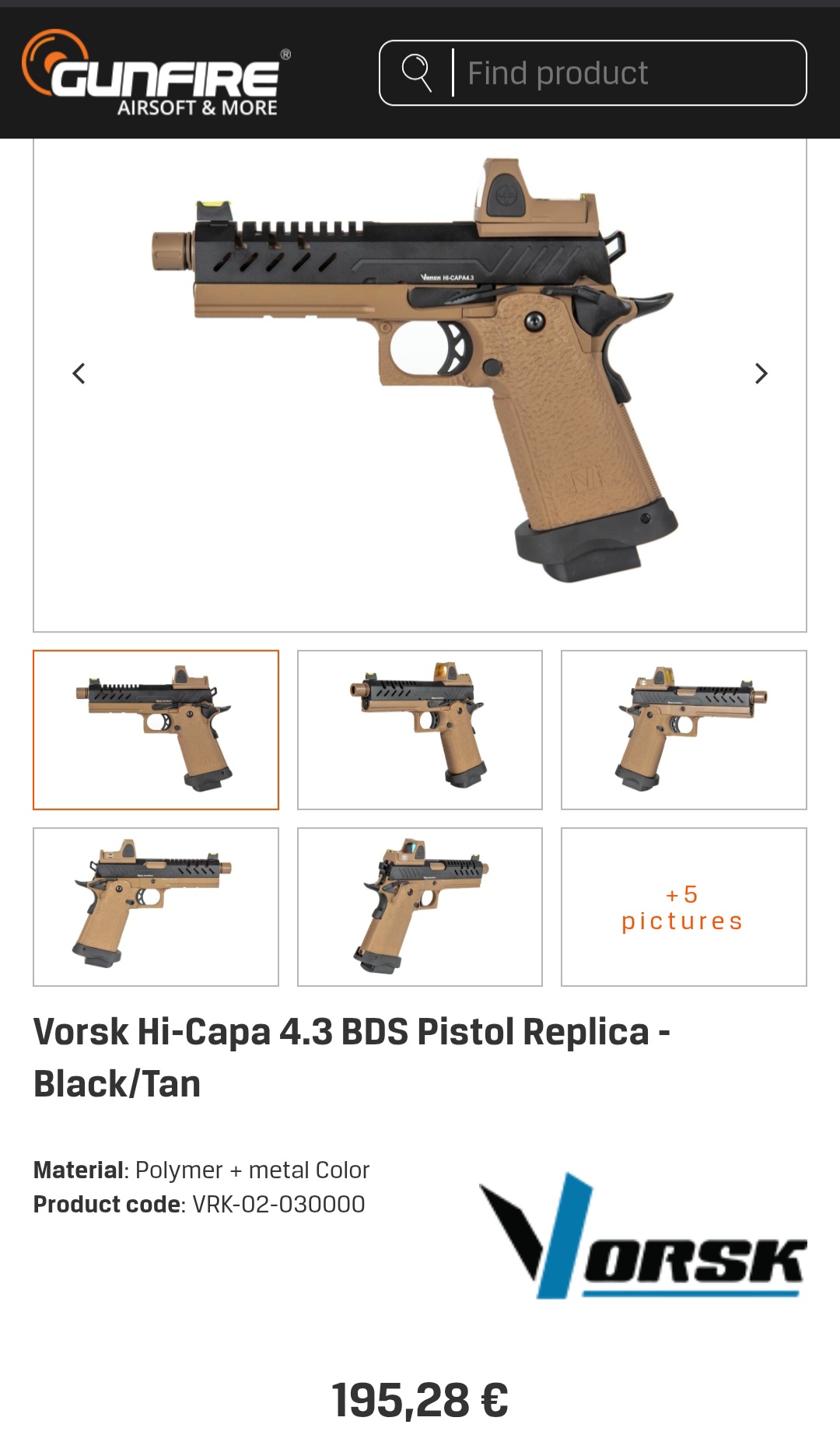Show the next product image
The width and height of the screenshot is (840, 1435).
pyautogui.click(x=761, y=374)
